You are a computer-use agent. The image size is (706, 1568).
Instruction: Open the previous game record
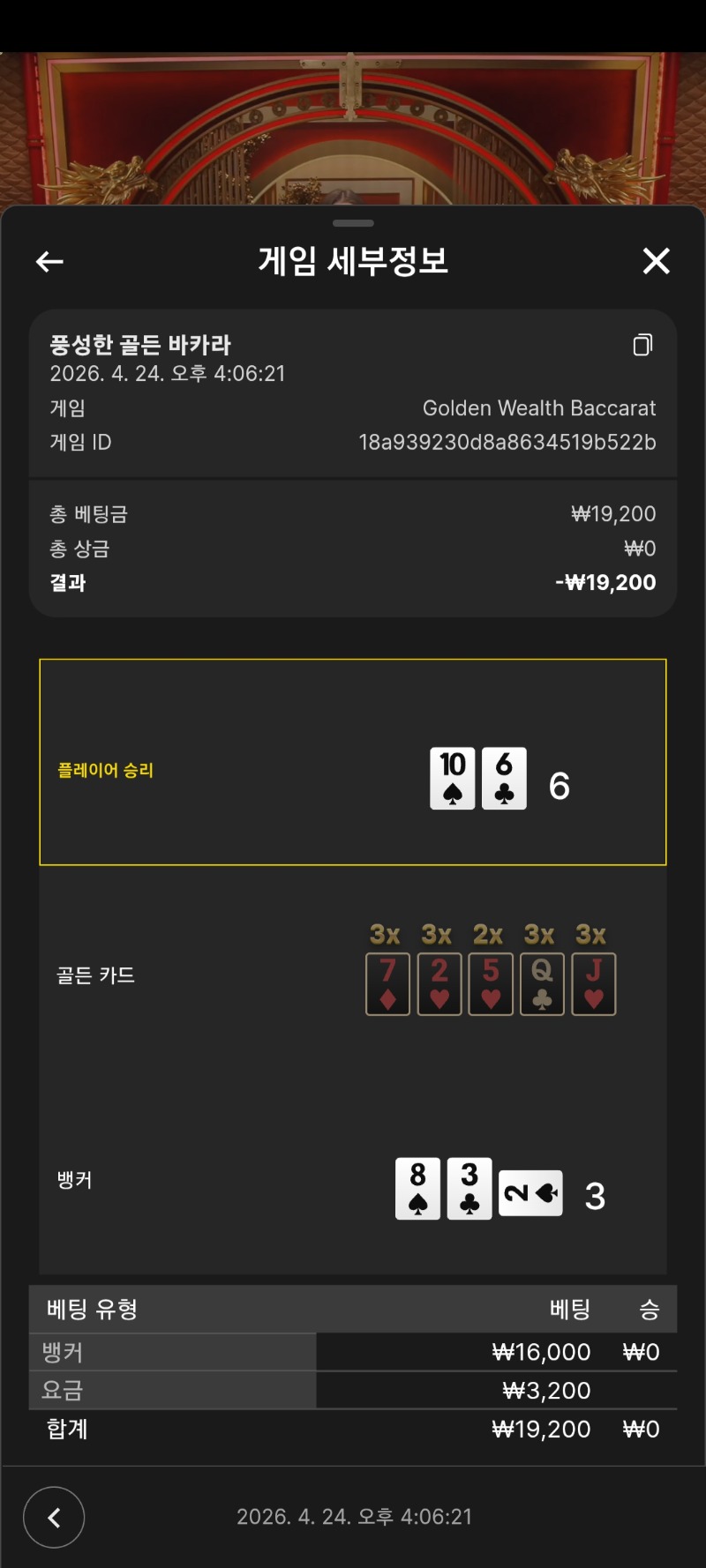[x=54, y=1517]
